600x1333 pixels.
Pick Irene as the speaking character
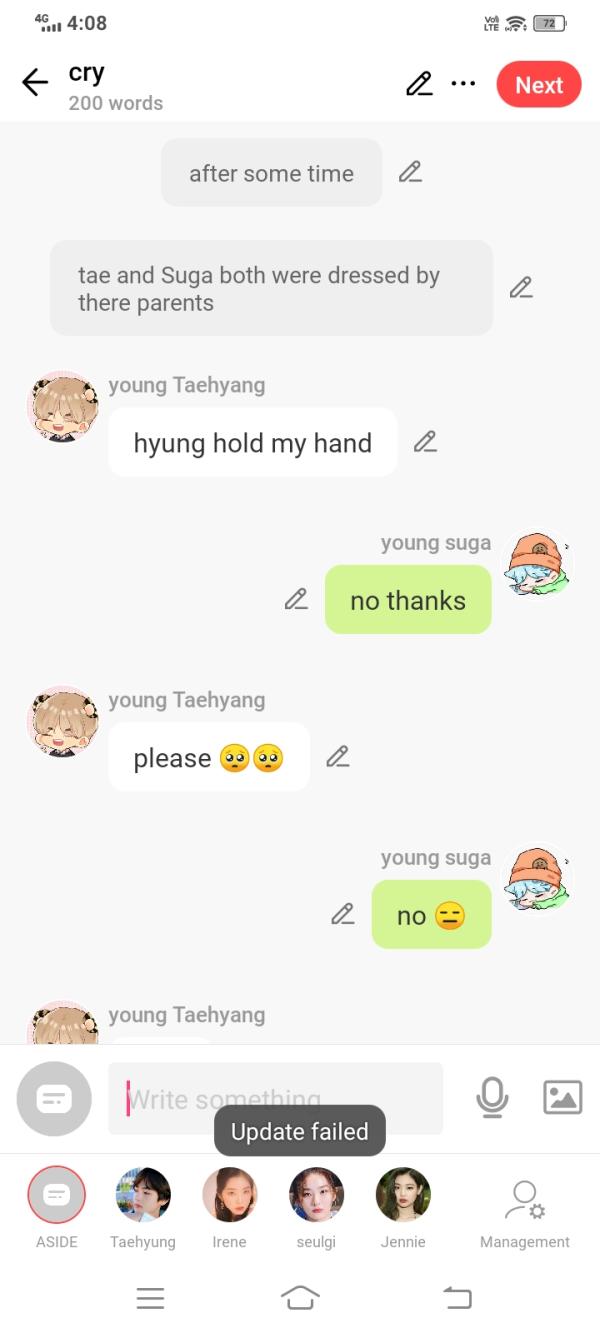pyautogui.click(x=229, y=1195)
